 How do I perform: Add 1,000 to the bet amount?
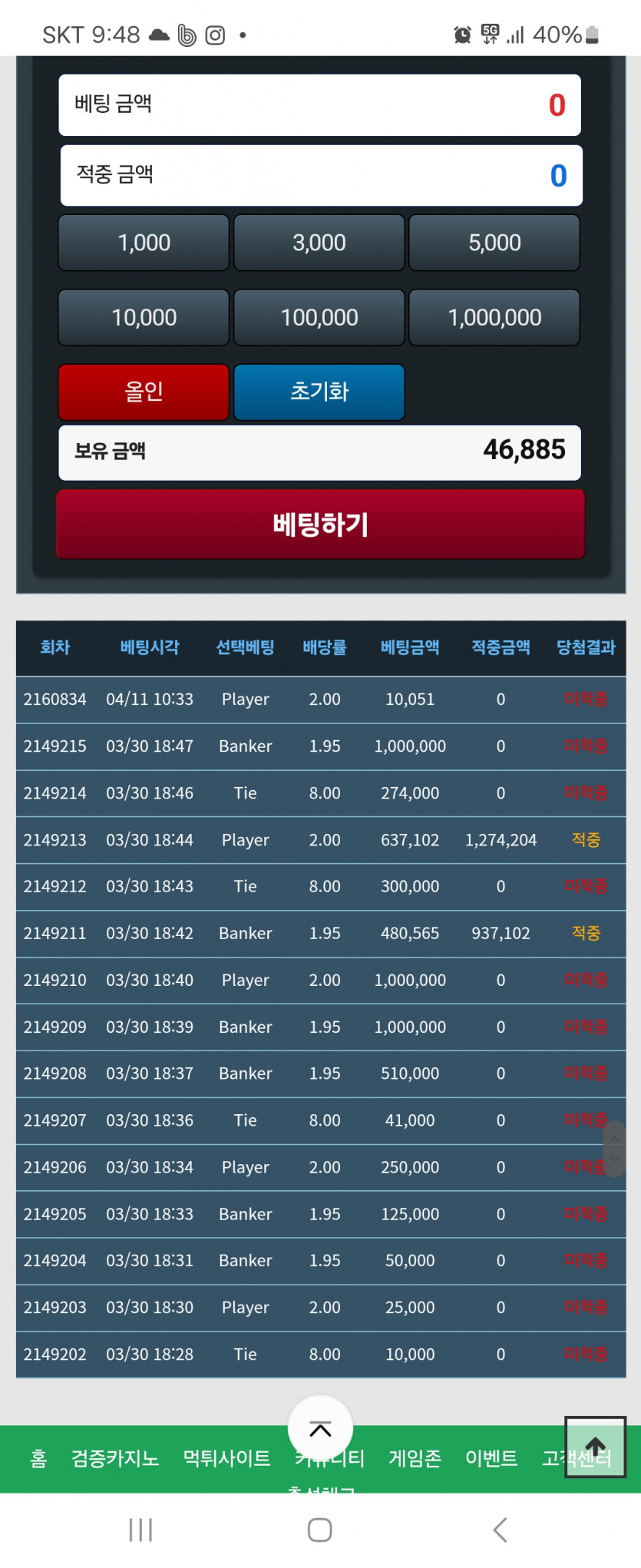(x=144, y=243)
